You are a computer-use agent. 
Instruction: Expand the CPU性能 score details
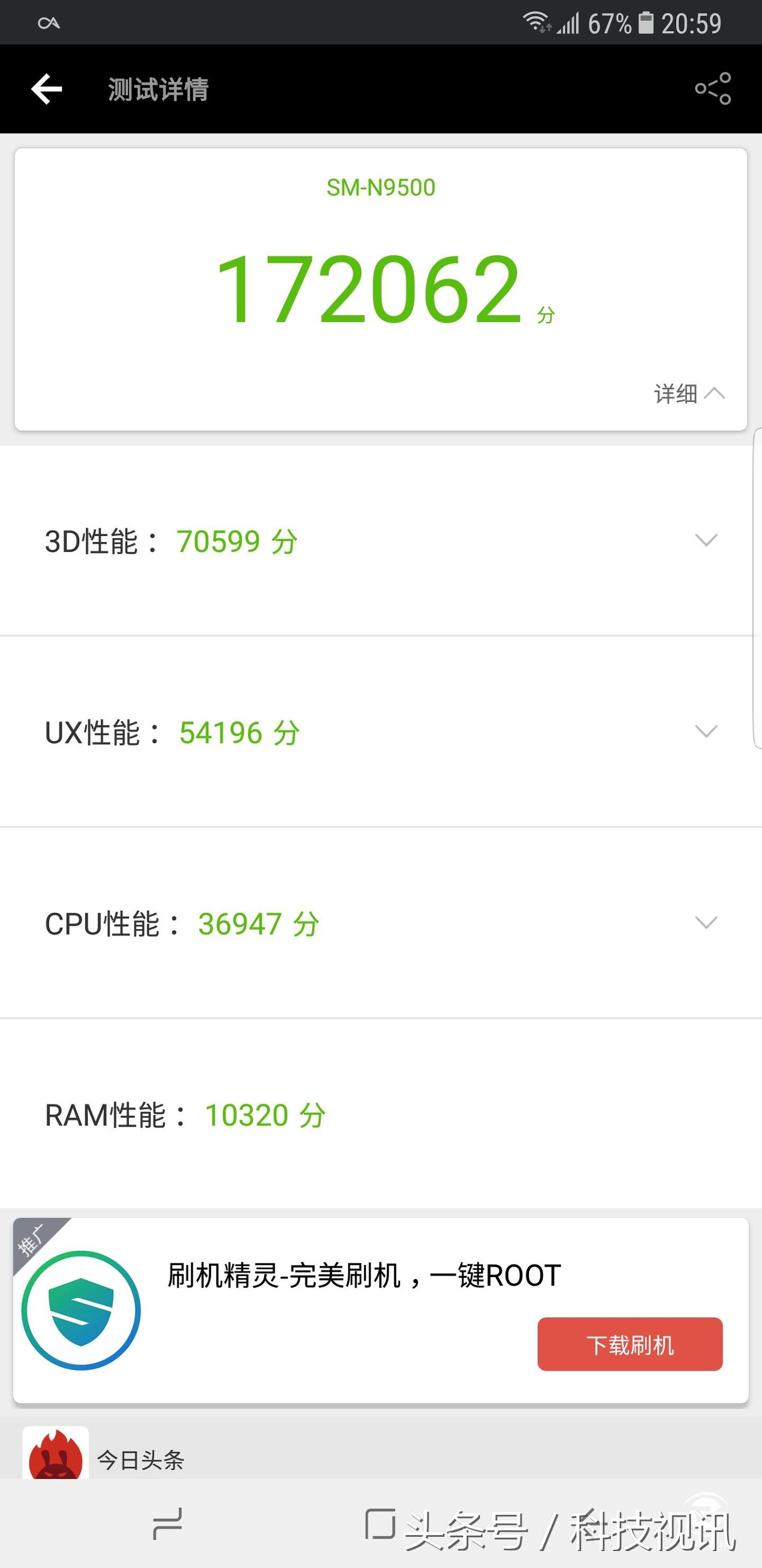[706, 924]
